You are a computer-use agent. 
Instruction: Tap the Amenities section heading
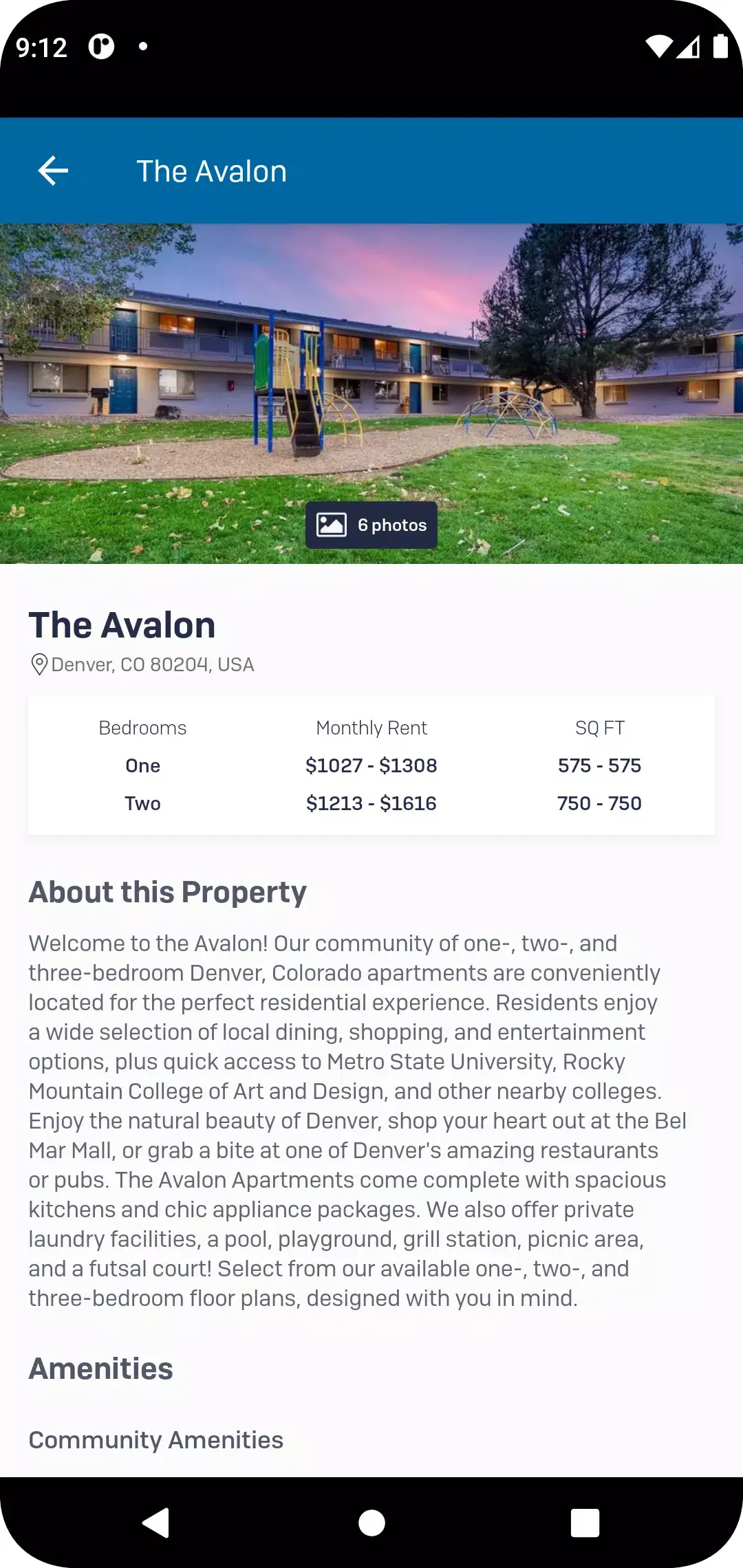tap(100, 1368)
